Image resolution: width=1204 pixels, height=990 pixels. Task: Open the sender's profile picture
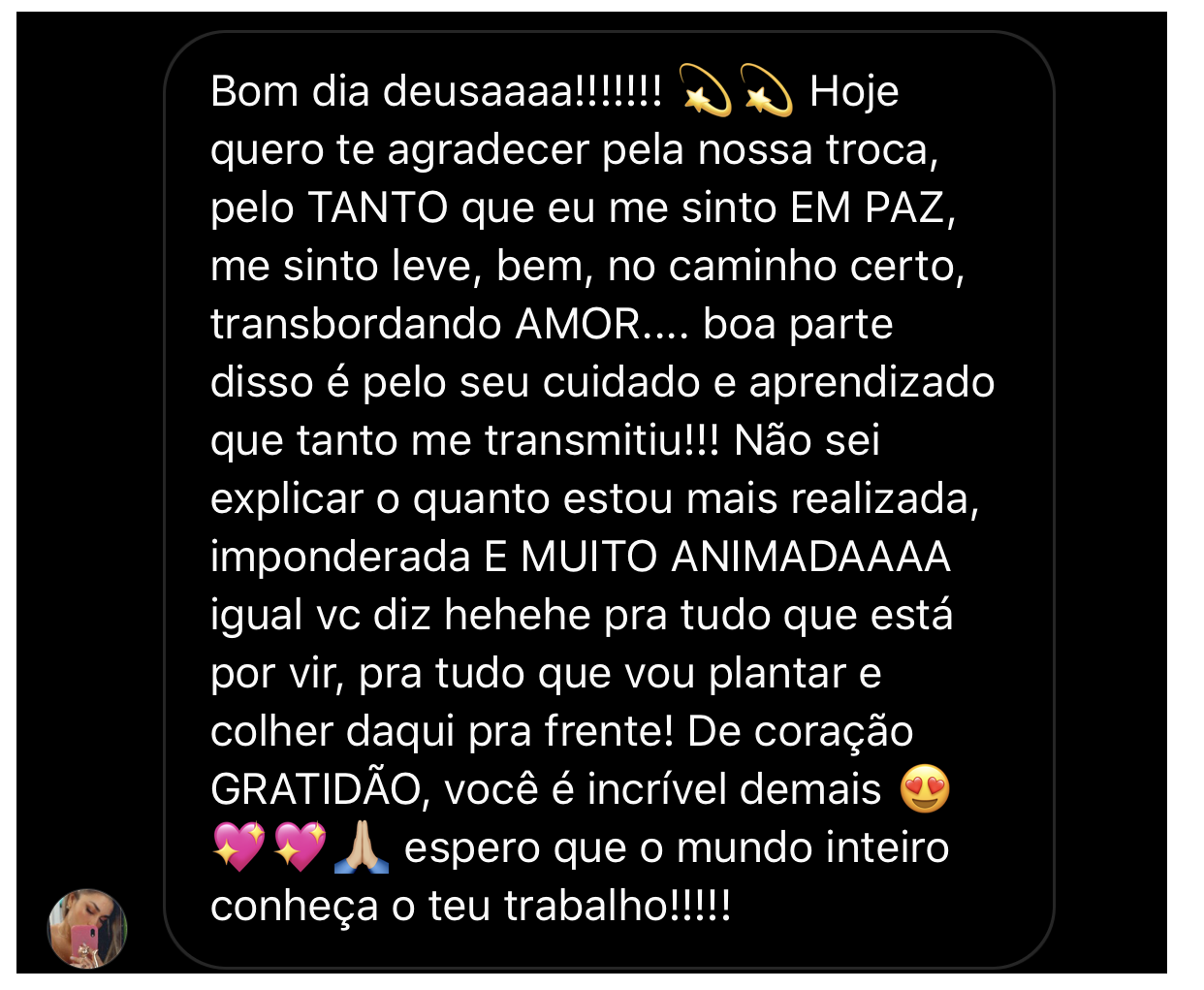[87, 928]
